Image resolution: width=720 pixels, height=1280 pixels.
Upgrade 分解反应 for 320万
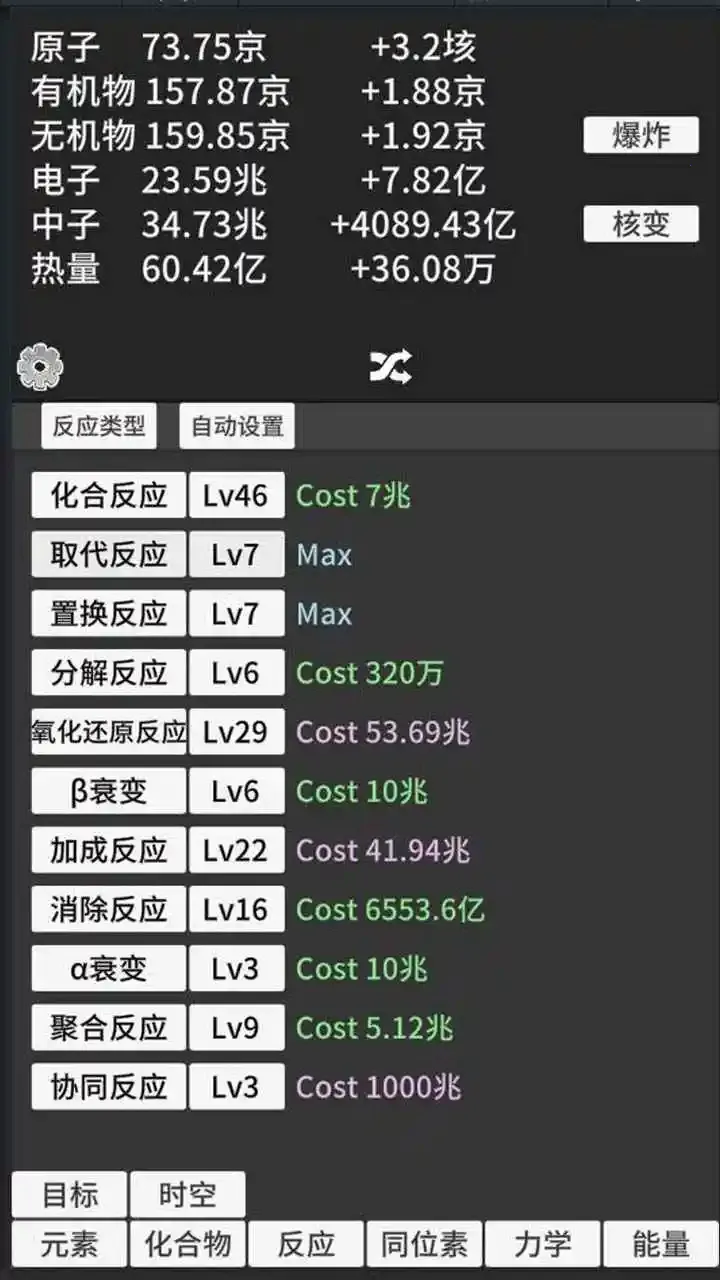[108, 672]
